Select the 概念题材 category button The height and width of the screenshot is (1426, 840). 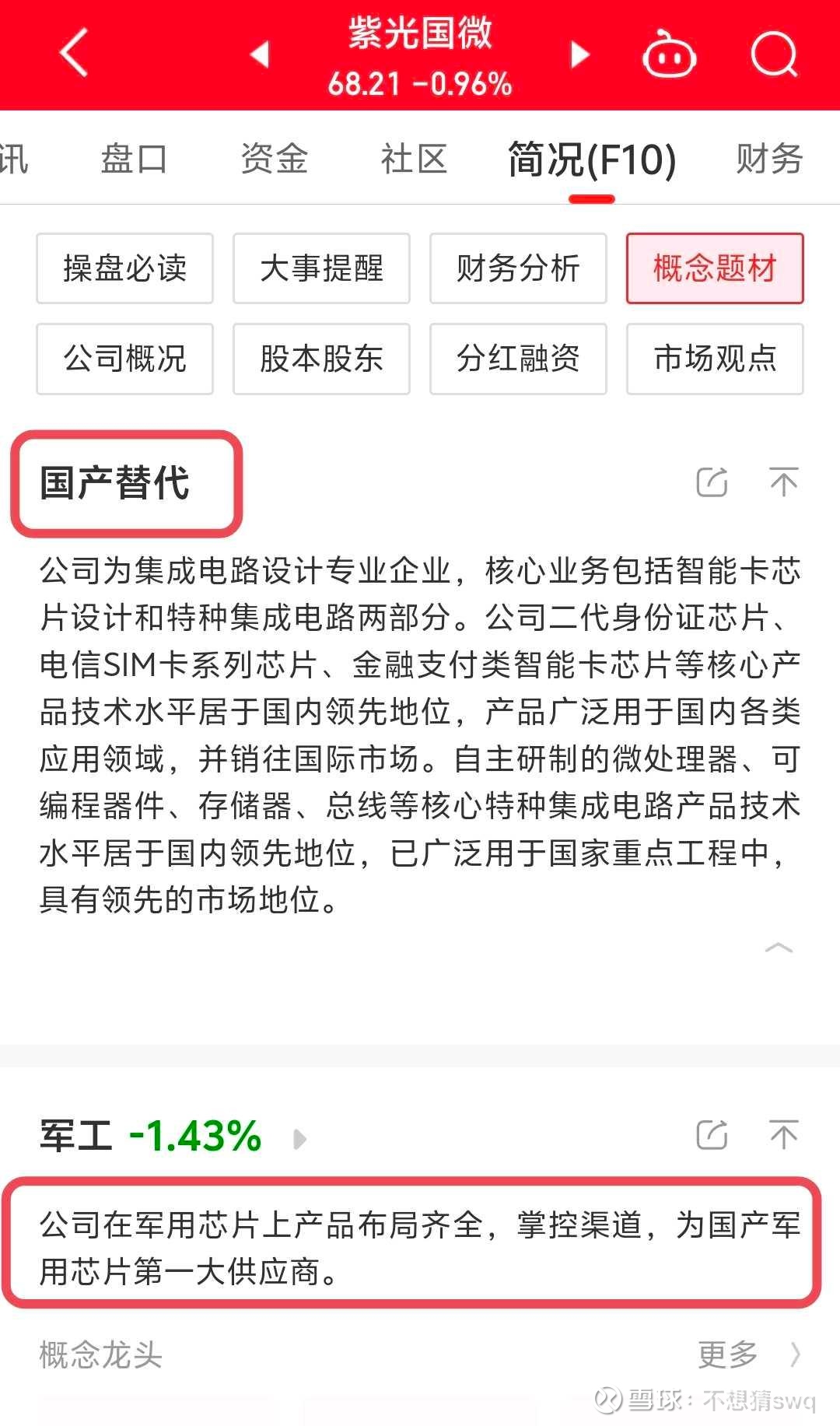pyautogui.click(x=714, y=269)
